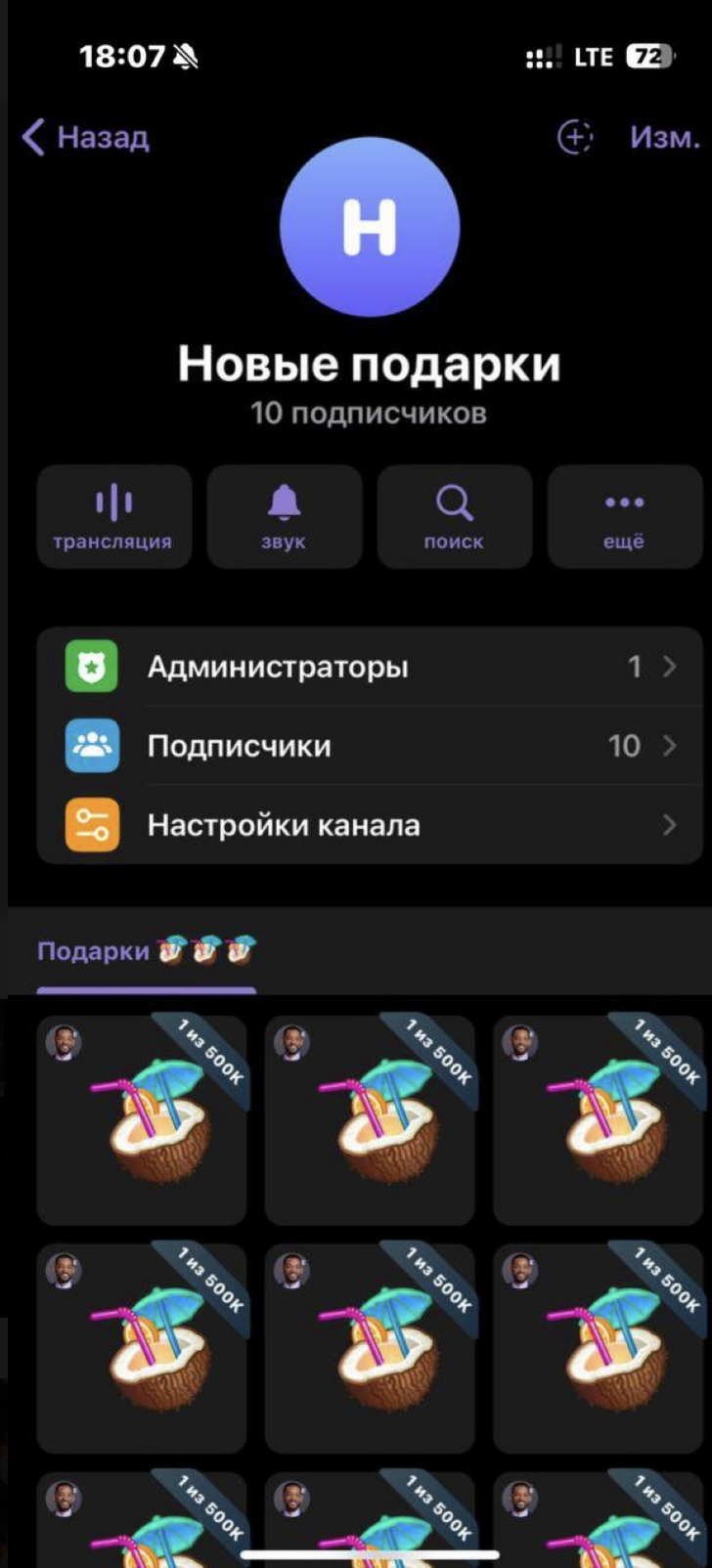712x1568 pixels.
Task: Select the Подарки tab
Action: pyautogui.click(x=146, y=951)
